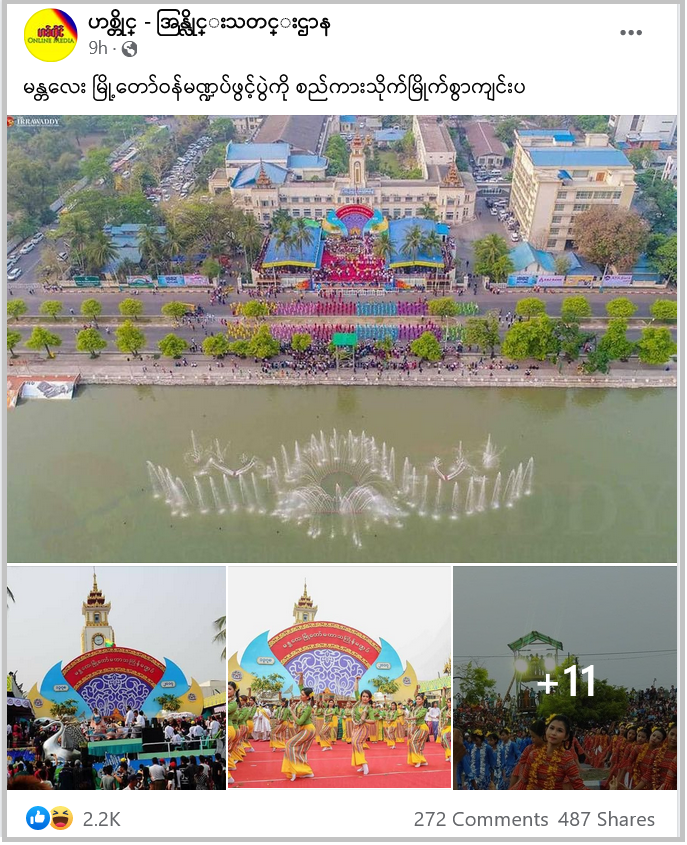Open the clock tower stage photo
This screenshot has width=687, height=845.
(x=116, y=678)
